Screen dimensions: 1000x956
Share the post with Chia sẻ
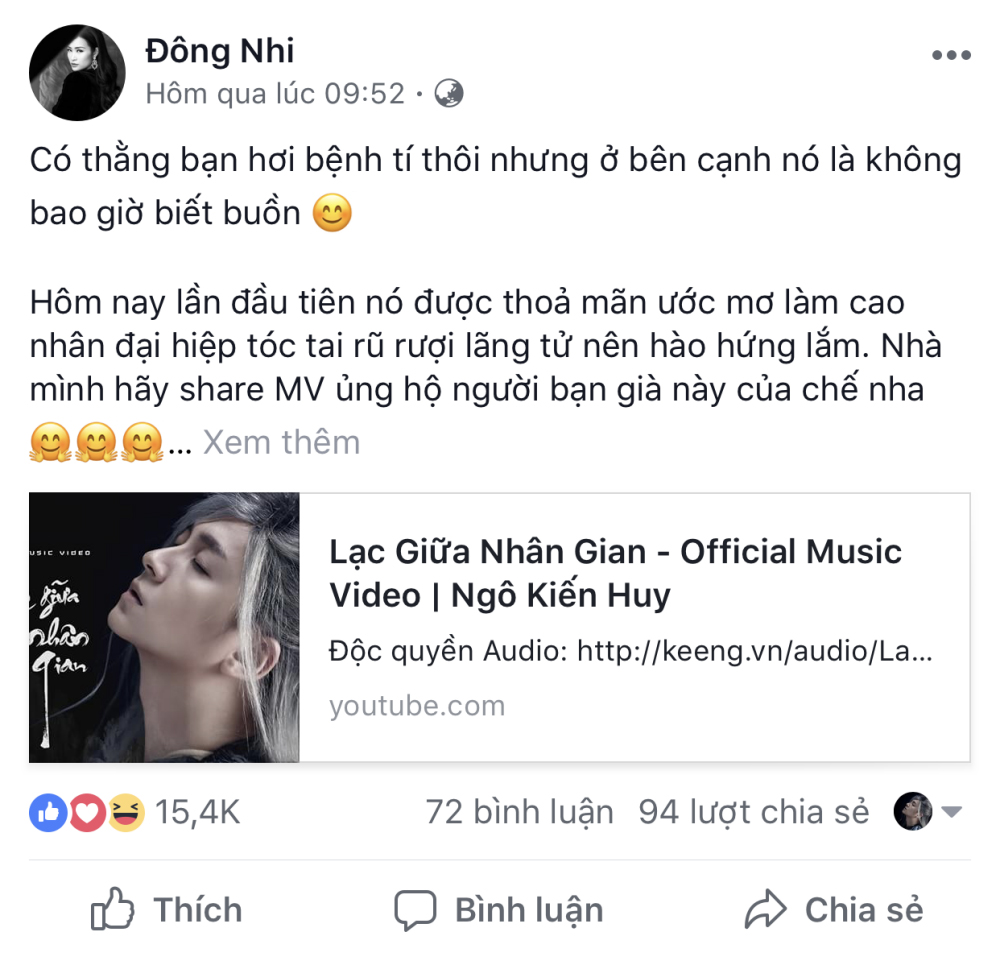pyautogui.click(x=833, y=910)
